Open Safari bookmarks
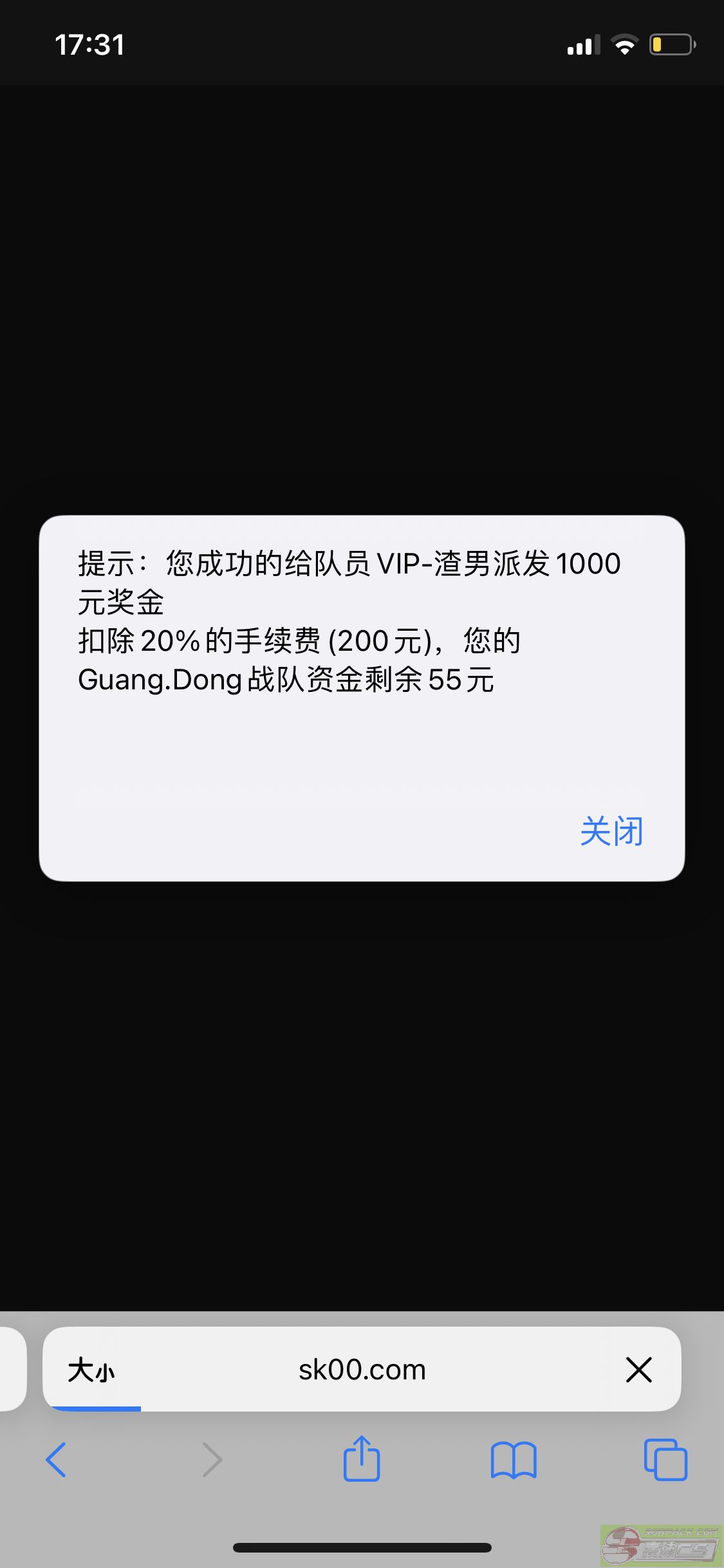This screenshot has height=1568, width=724. point(513,1460)
